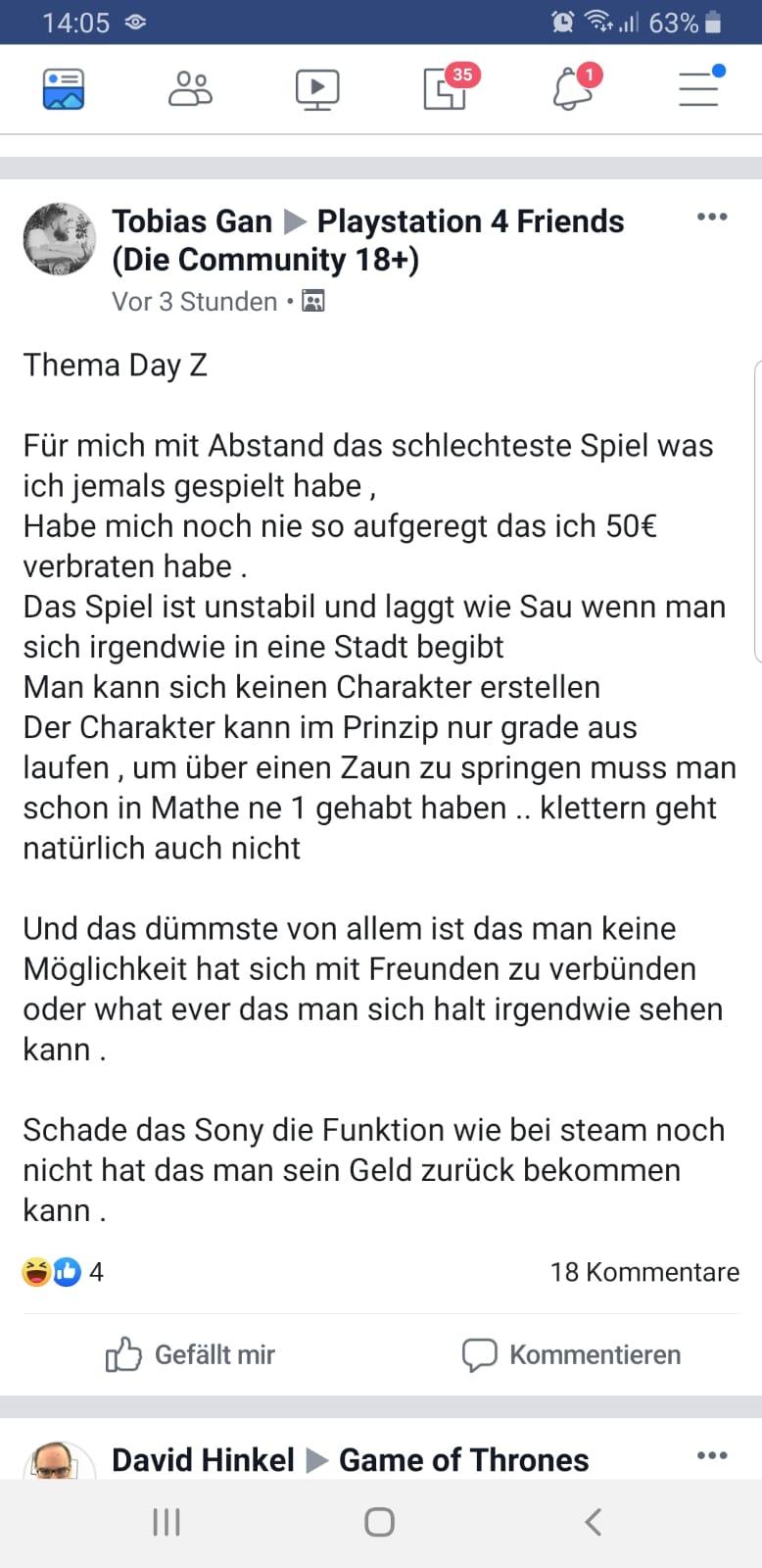This screenshot has width=762, height=1568.
Task: Switch to the Watch video tab
Action: pyautogui.click(x=317, y=89)
